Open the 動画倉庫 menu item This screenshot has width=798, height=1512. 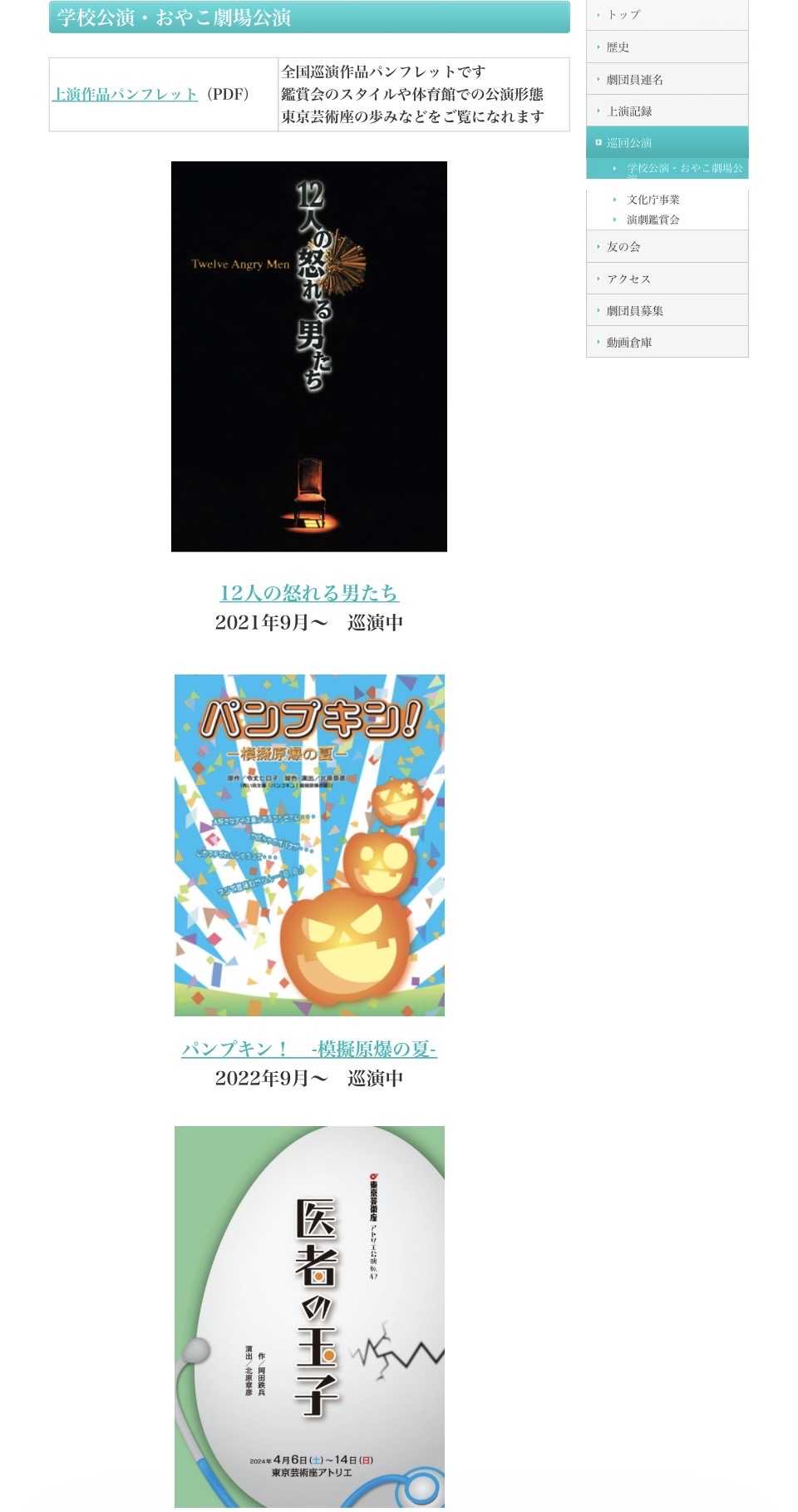667,342
